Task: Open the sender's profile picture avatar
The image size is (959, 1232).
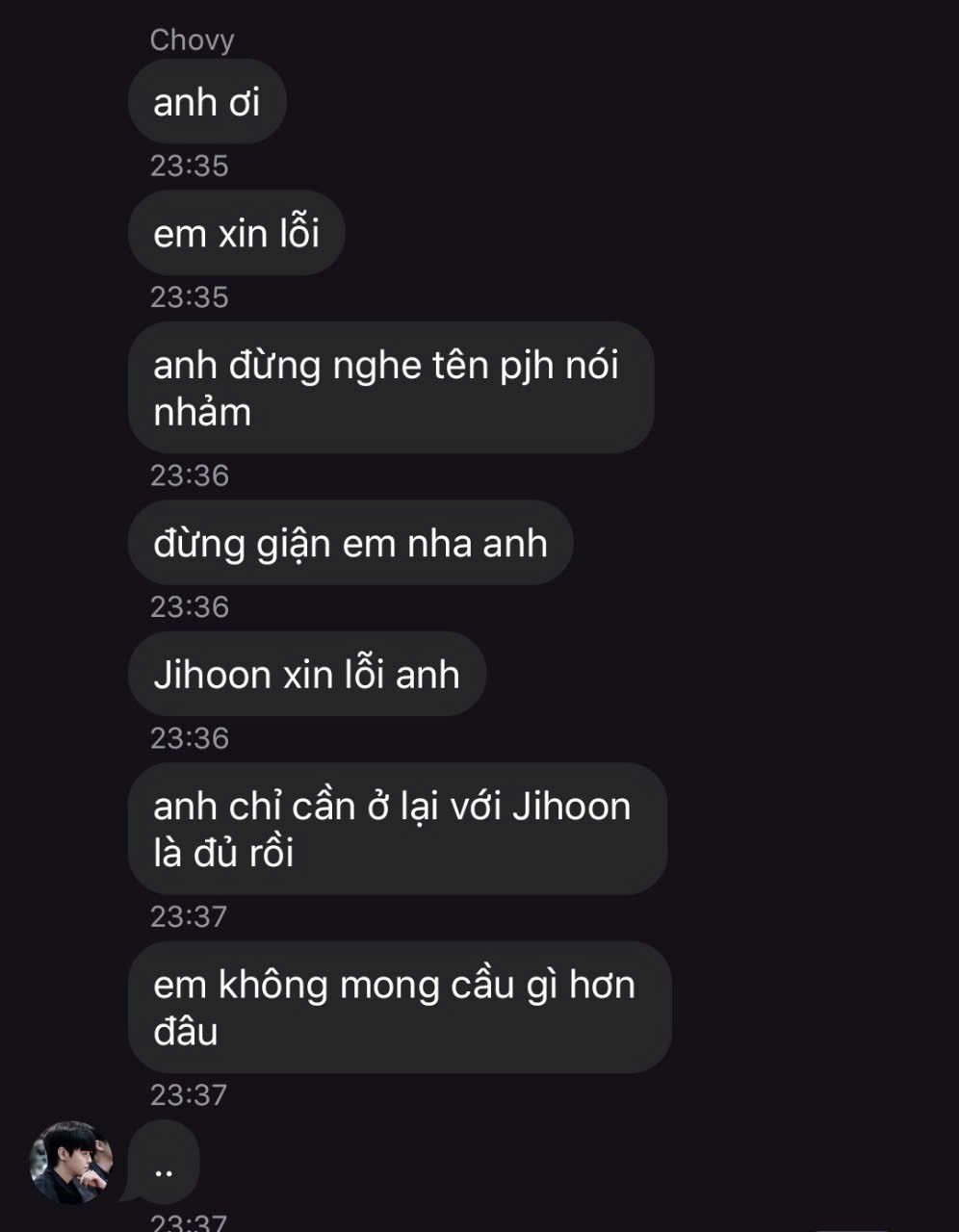Action: click(71, 1162)
